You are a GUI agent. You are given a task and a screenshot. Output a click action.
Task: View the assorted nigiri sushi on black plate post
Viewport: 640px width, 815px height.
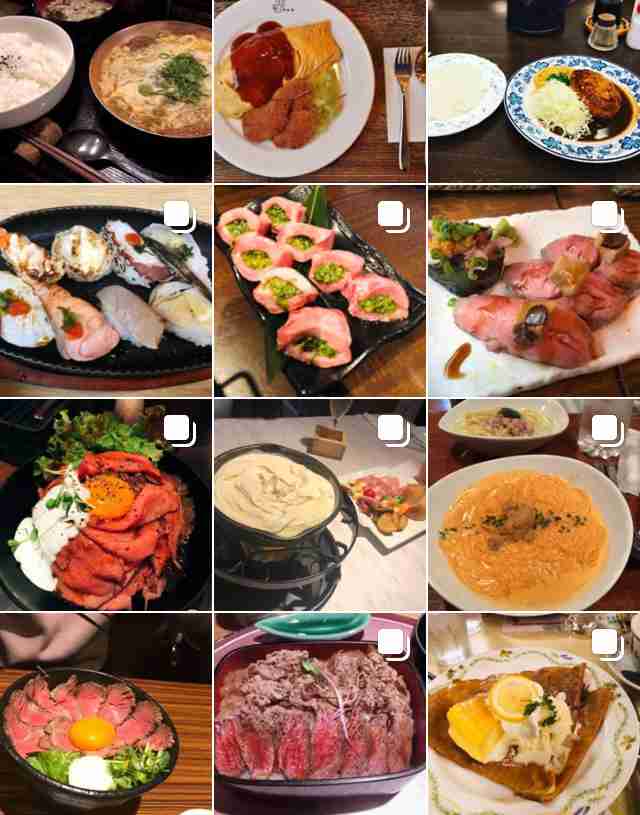105,290
